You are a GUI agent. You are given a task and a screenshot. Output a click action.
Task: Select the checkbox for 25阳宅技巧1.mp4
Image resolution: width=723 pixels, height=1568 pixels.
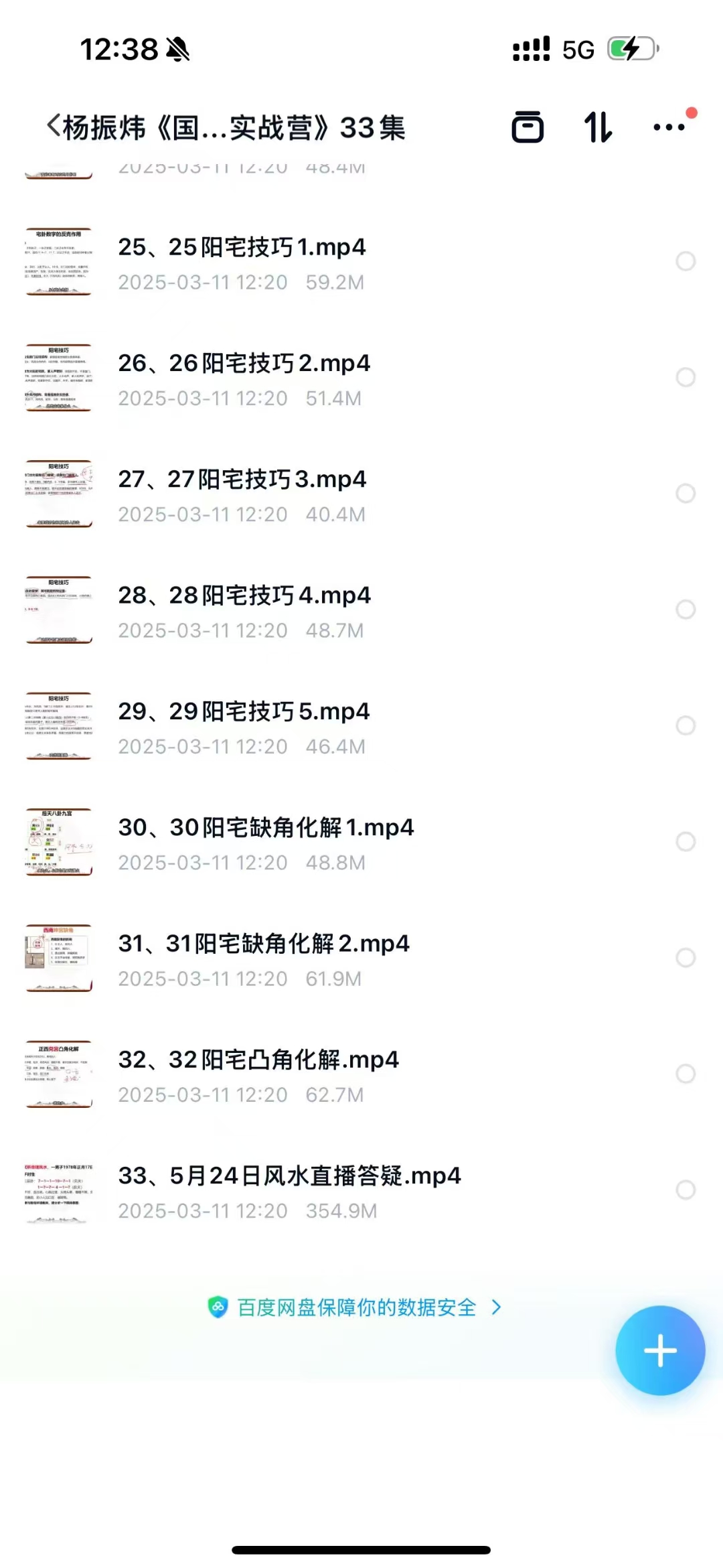(x=686, y=261)
